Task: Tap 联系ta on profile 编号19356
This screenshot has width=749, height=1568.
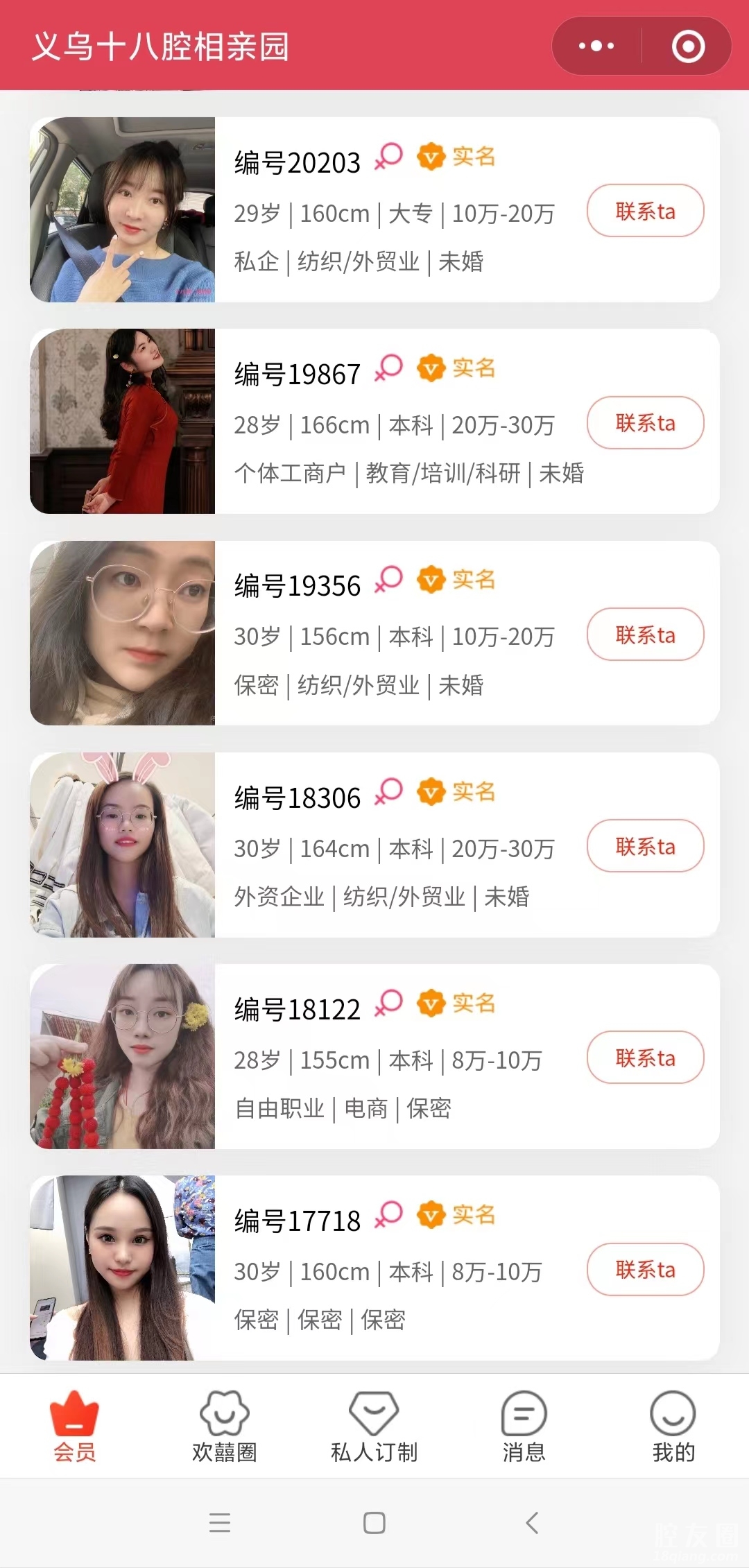Action: (645, 635)
